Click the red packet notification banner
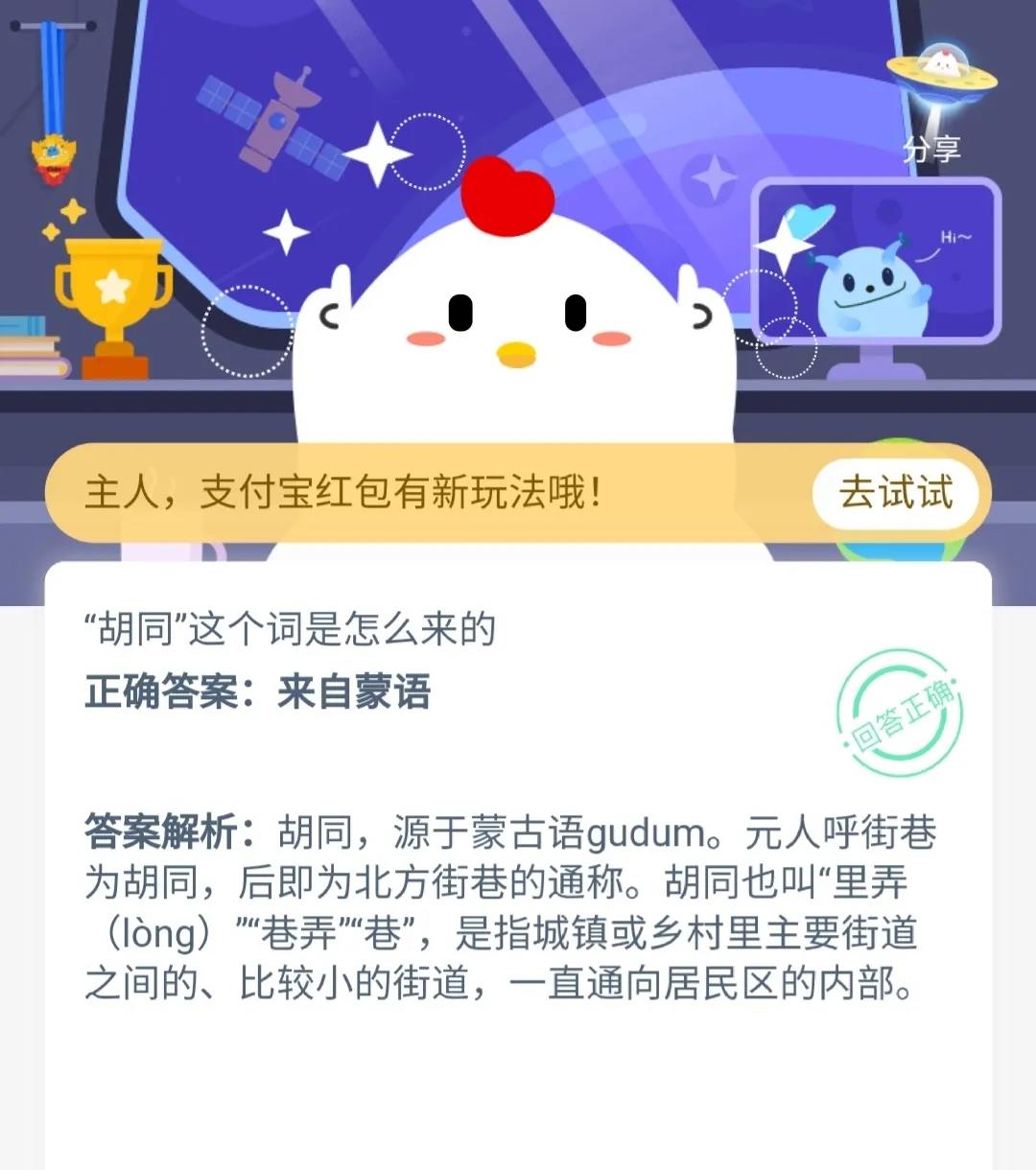 point(384,491)
